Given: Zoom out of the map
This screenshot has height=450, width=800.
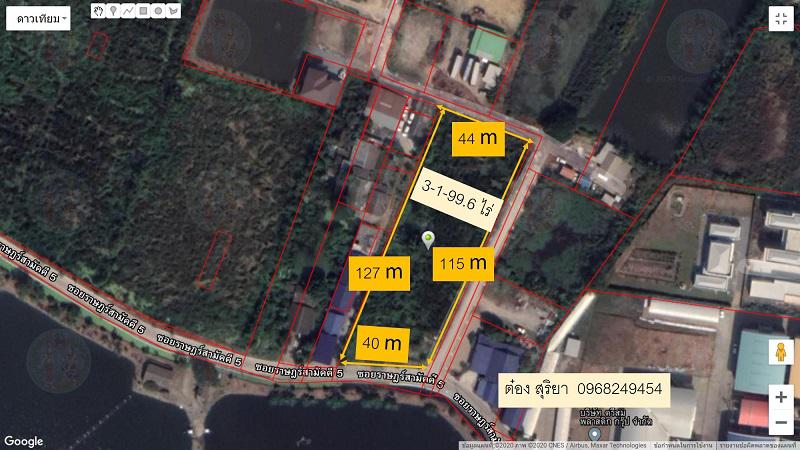Looking at the screenshot, I should point(780,421).
